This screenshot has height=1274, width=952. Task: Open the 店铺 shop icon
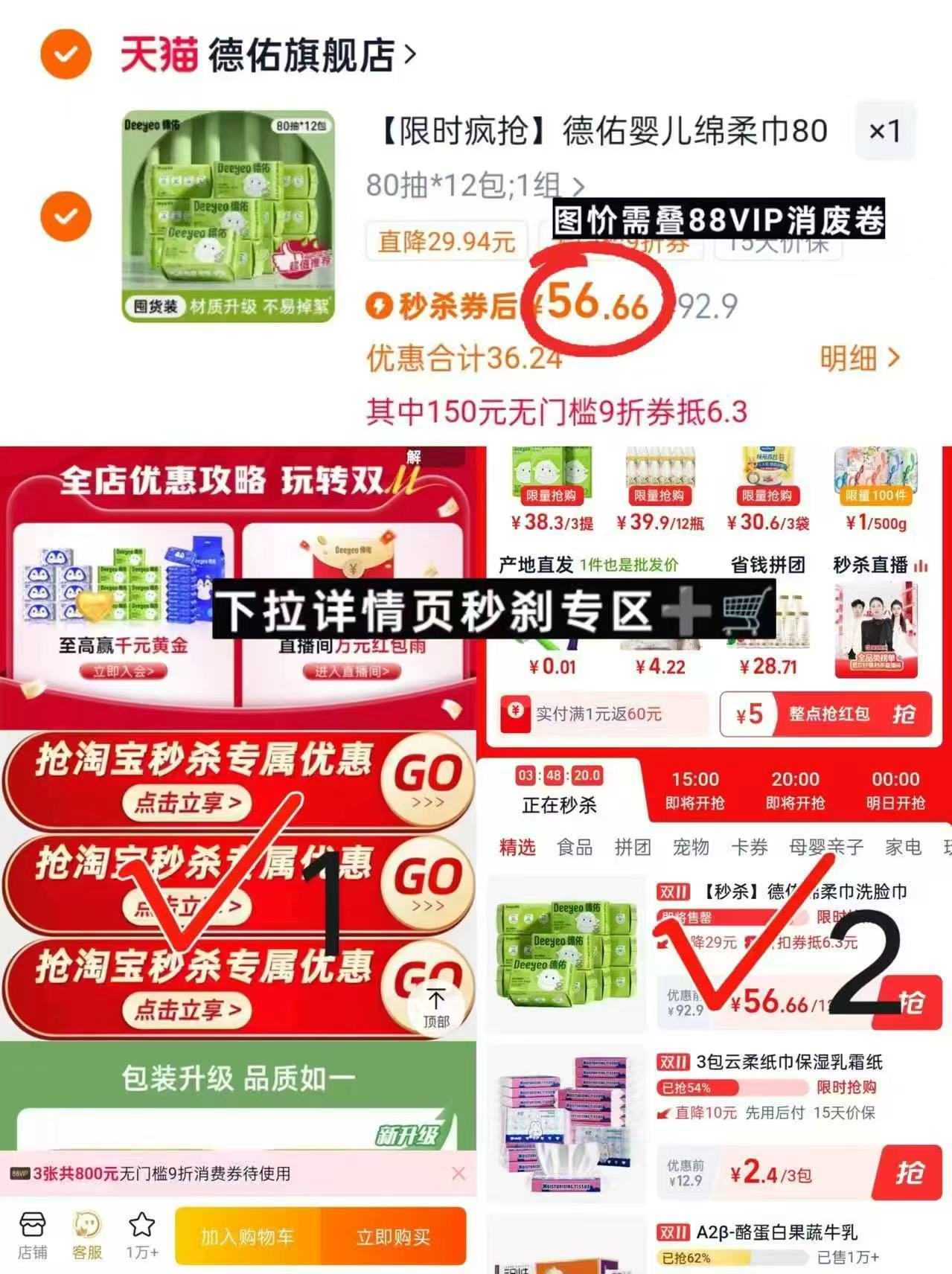coord(31,1232)
